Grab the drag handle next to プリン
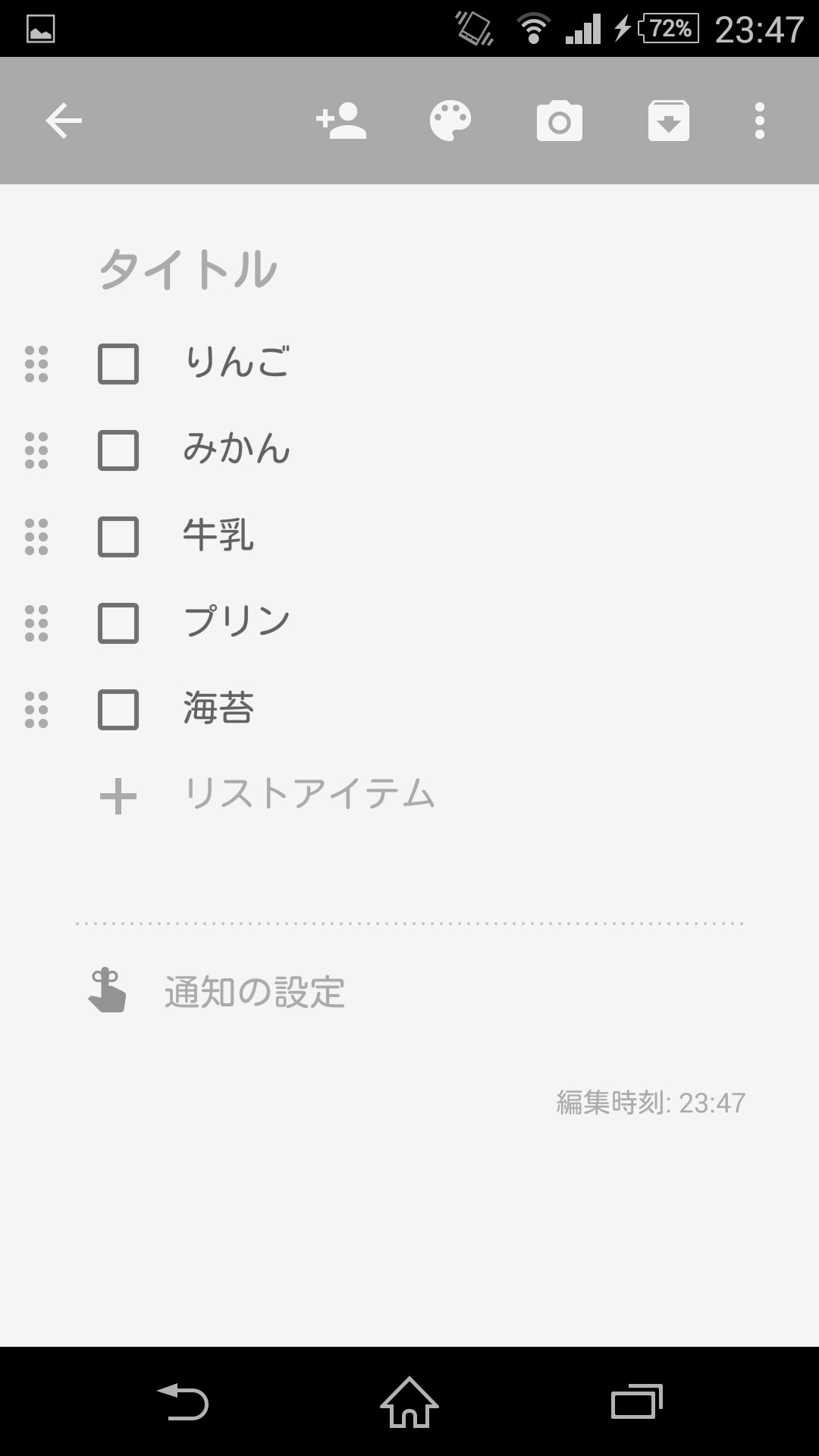819x1456 pixels. [x=35, y=623]
